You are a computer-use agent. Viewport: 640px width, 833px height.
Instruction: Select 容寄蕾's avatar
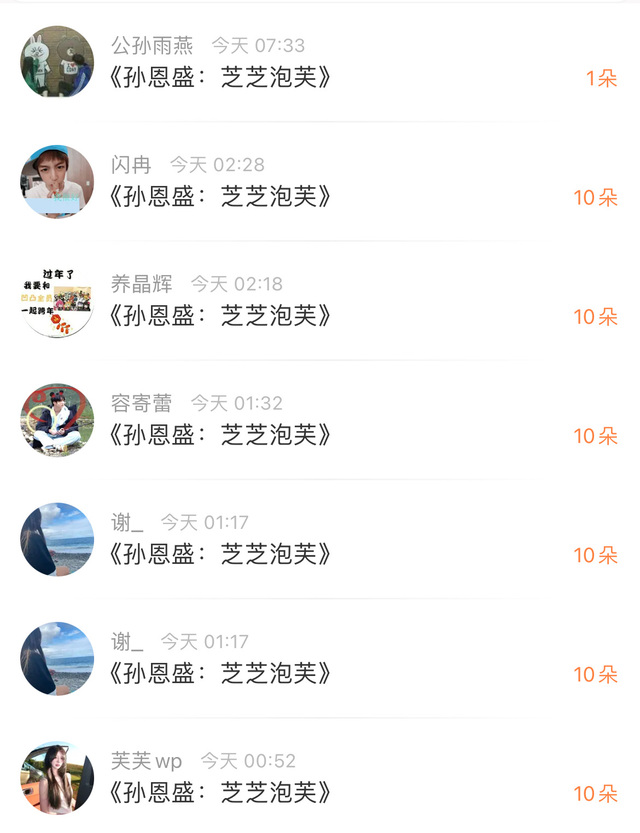point(57,420)
